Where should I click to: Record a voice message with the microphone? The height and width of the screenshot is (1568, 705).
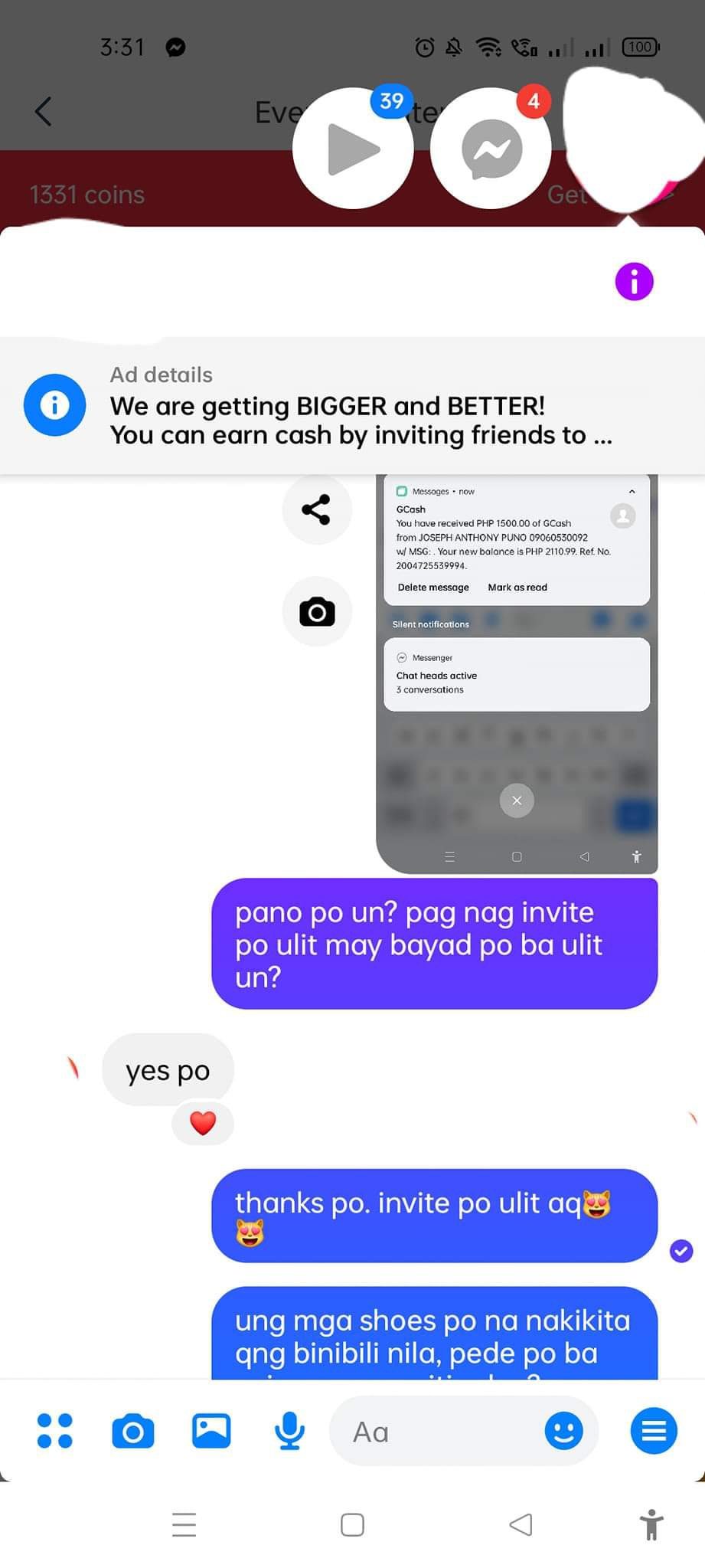click(289, 1431)
